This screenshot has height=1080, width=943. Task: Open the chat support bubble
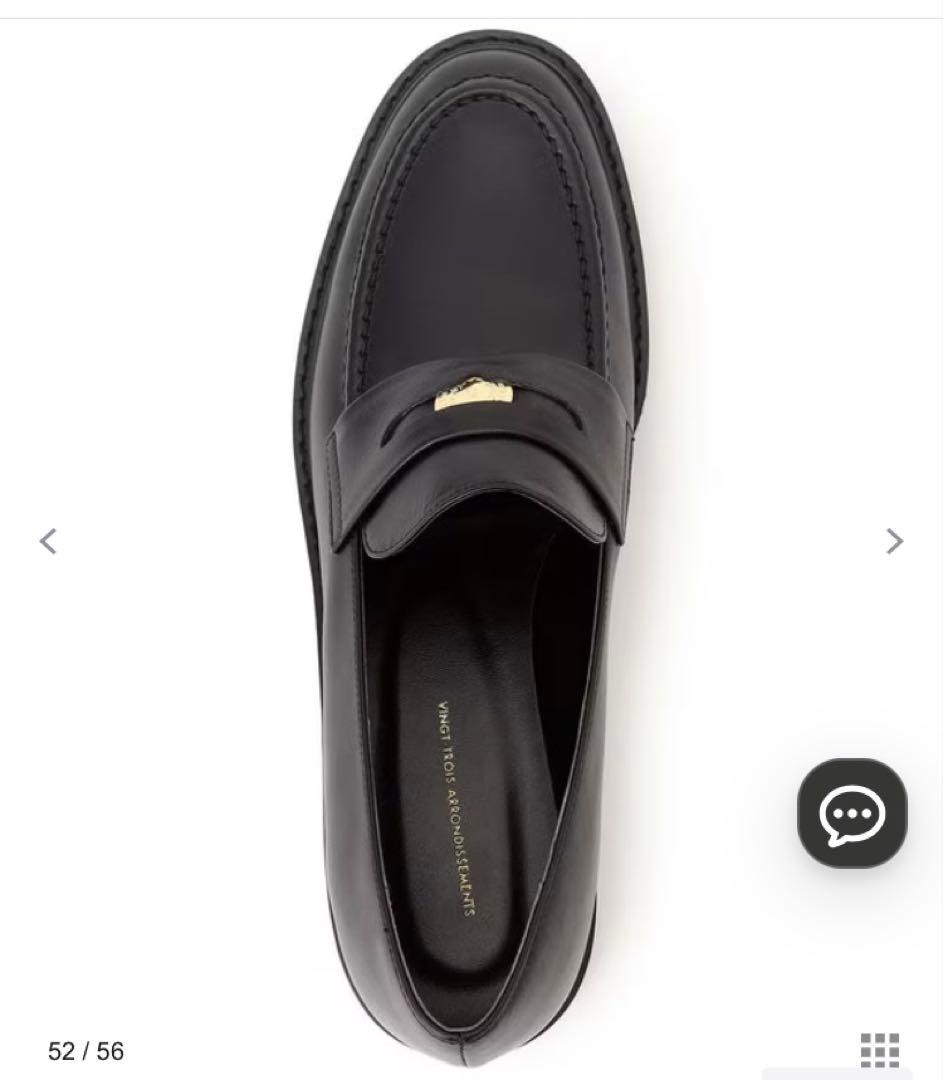pos(852,813)
